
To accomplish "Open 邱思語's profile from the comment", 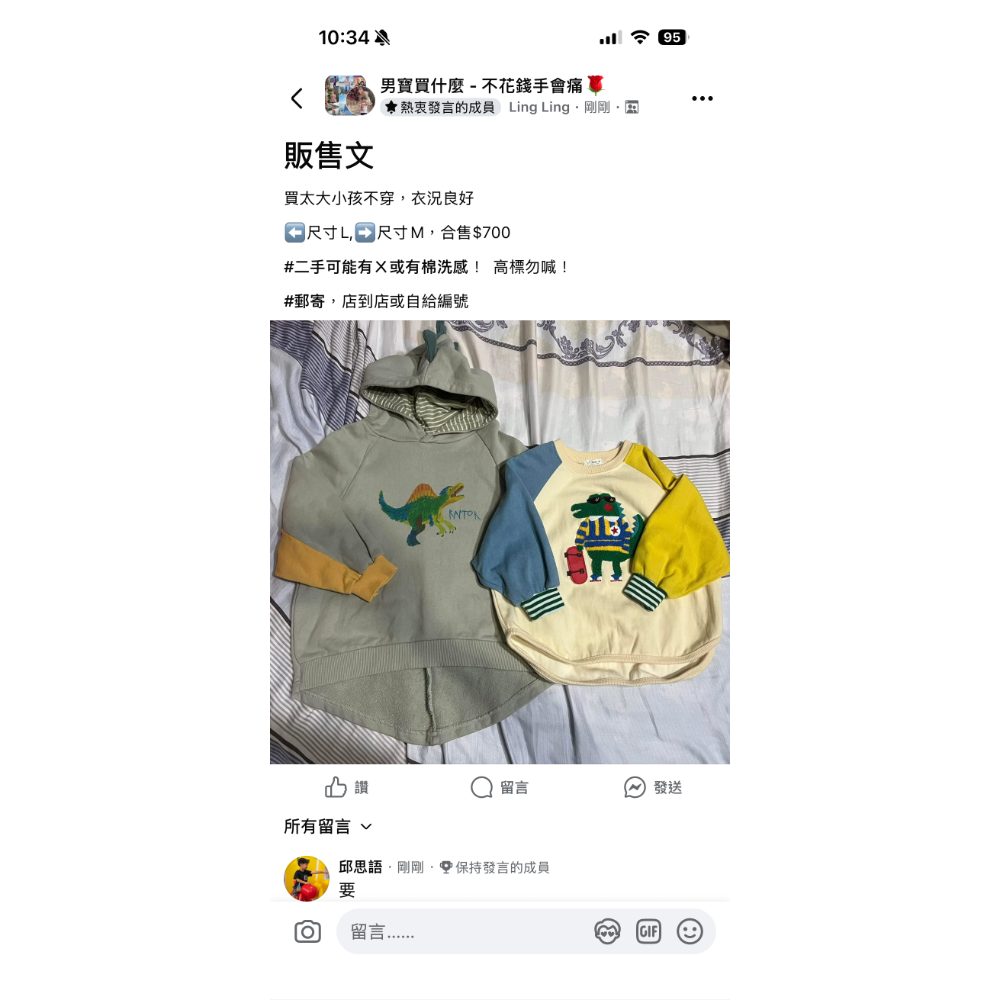I will pyautogui.click(x=360, y=867).
